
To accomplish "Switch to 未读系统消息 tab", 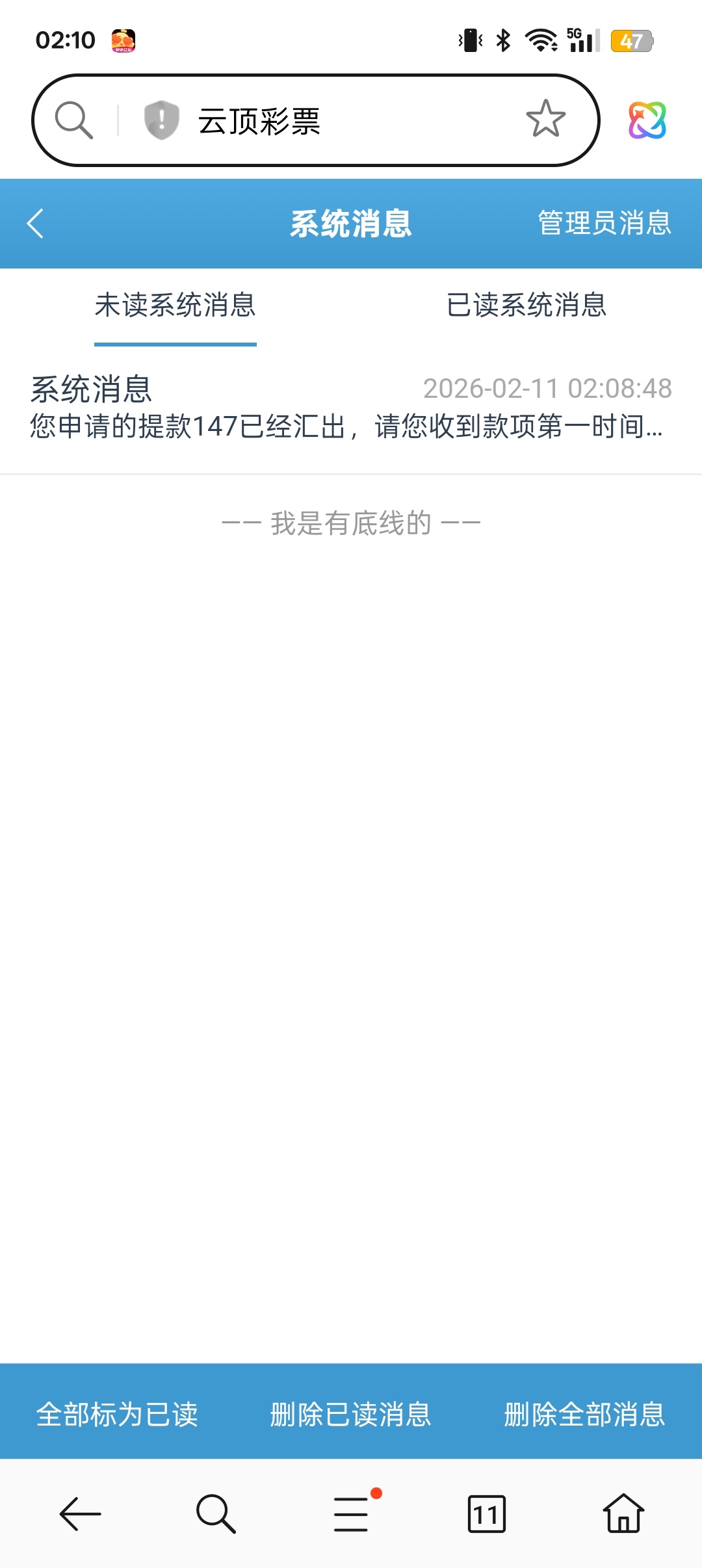I will tap(175, 306).
